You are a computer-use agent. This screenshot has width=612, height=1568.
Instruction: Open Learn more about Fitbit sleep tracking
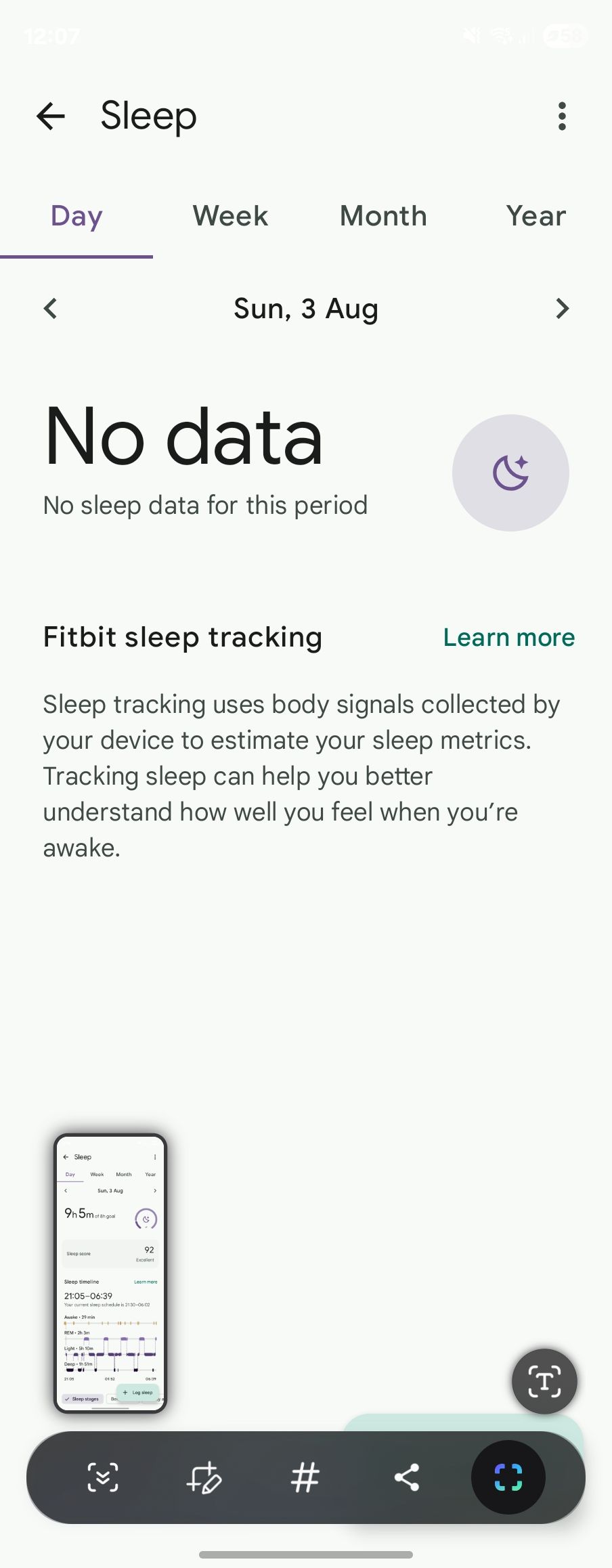[508, 638]
